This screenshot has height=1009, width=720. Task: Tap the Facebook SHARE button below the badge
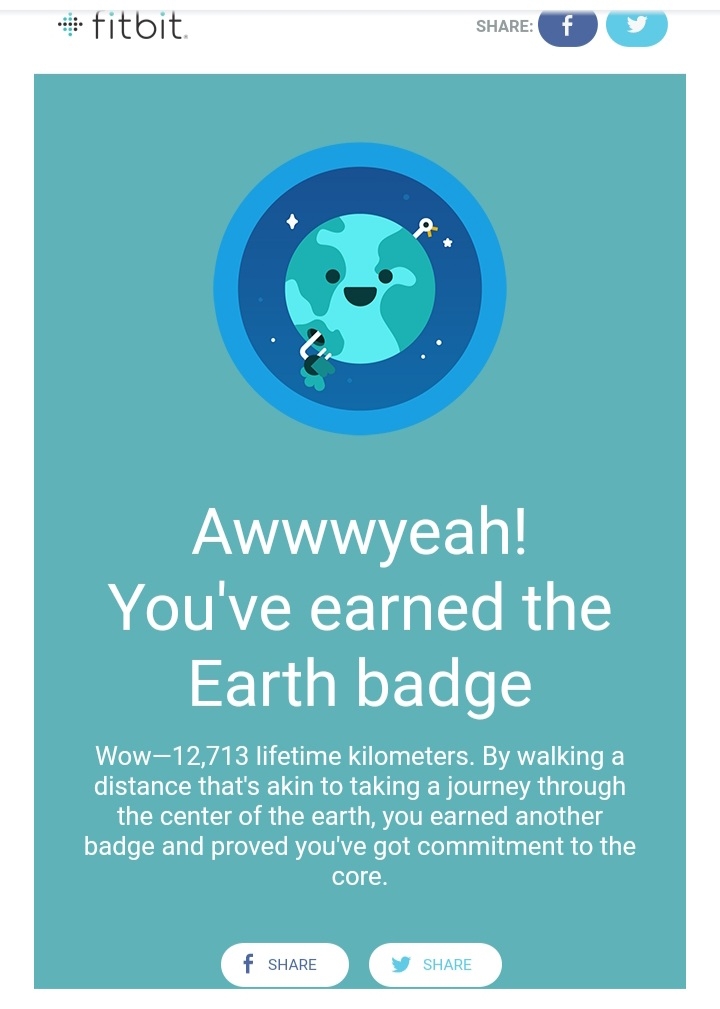pyautogui.click(x=285, y=964)
